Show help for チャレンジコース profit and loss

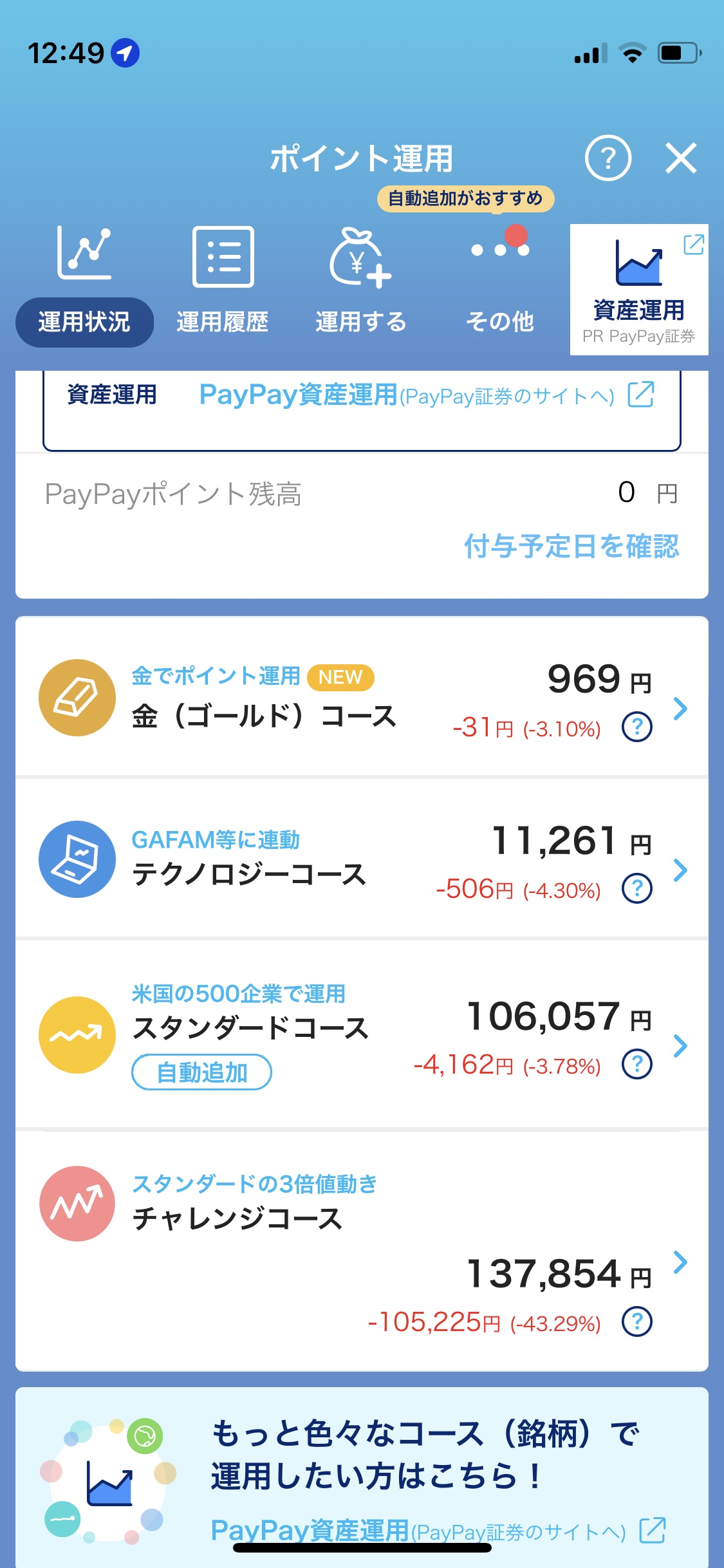(x=637, y=1322)
